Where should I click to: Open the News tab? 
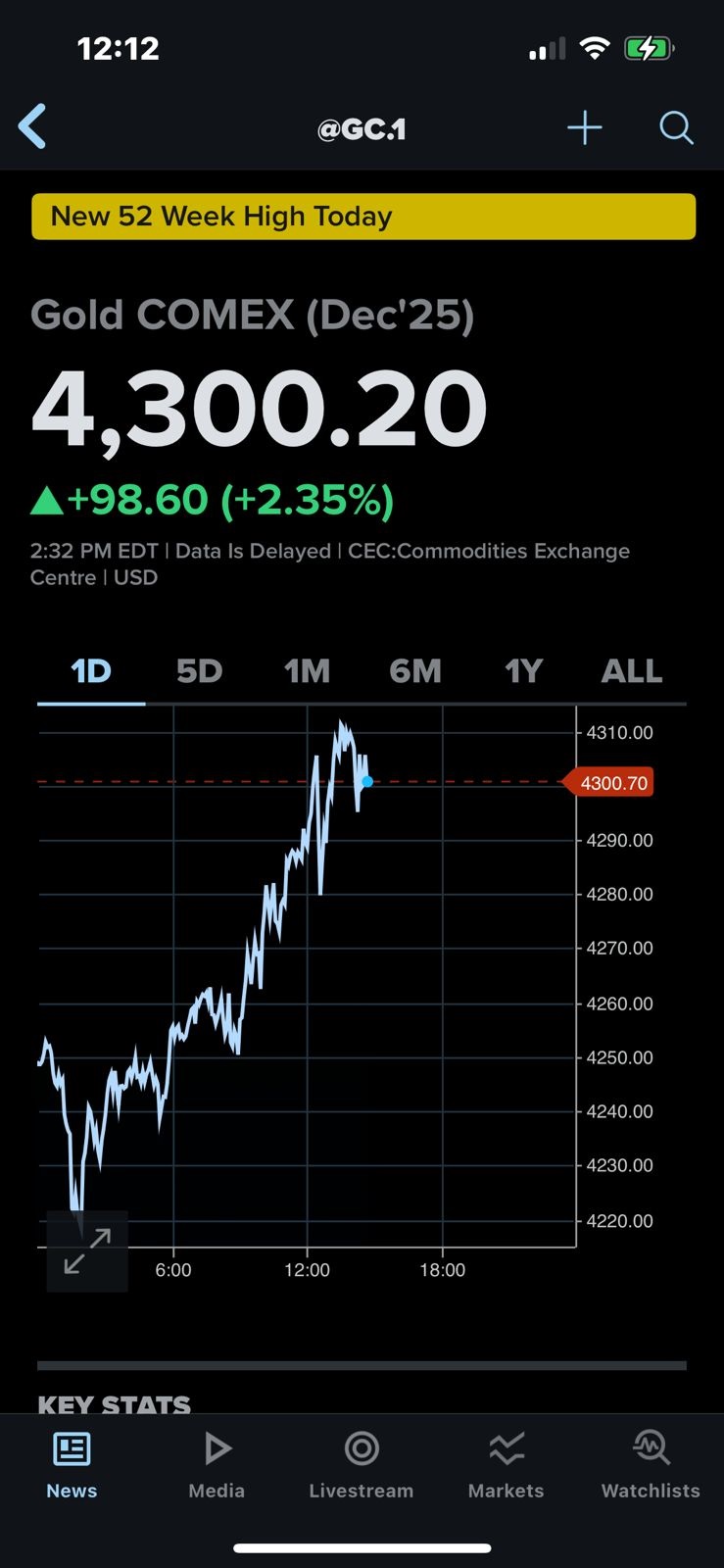[x=72, y=1465]
